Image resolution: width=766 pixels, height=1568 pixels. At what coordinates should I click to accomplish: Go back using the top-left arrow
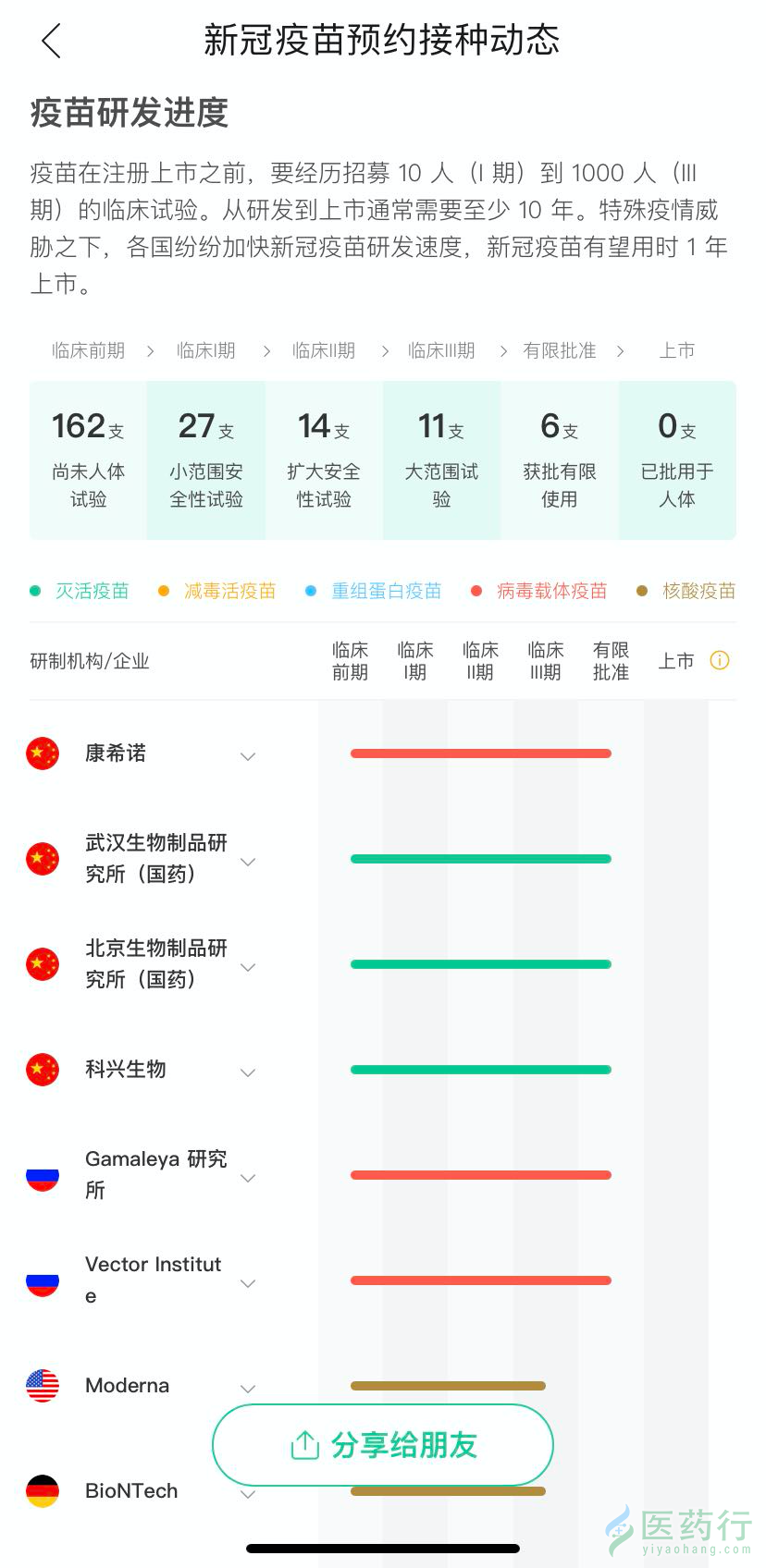click(x=51, y=41)
